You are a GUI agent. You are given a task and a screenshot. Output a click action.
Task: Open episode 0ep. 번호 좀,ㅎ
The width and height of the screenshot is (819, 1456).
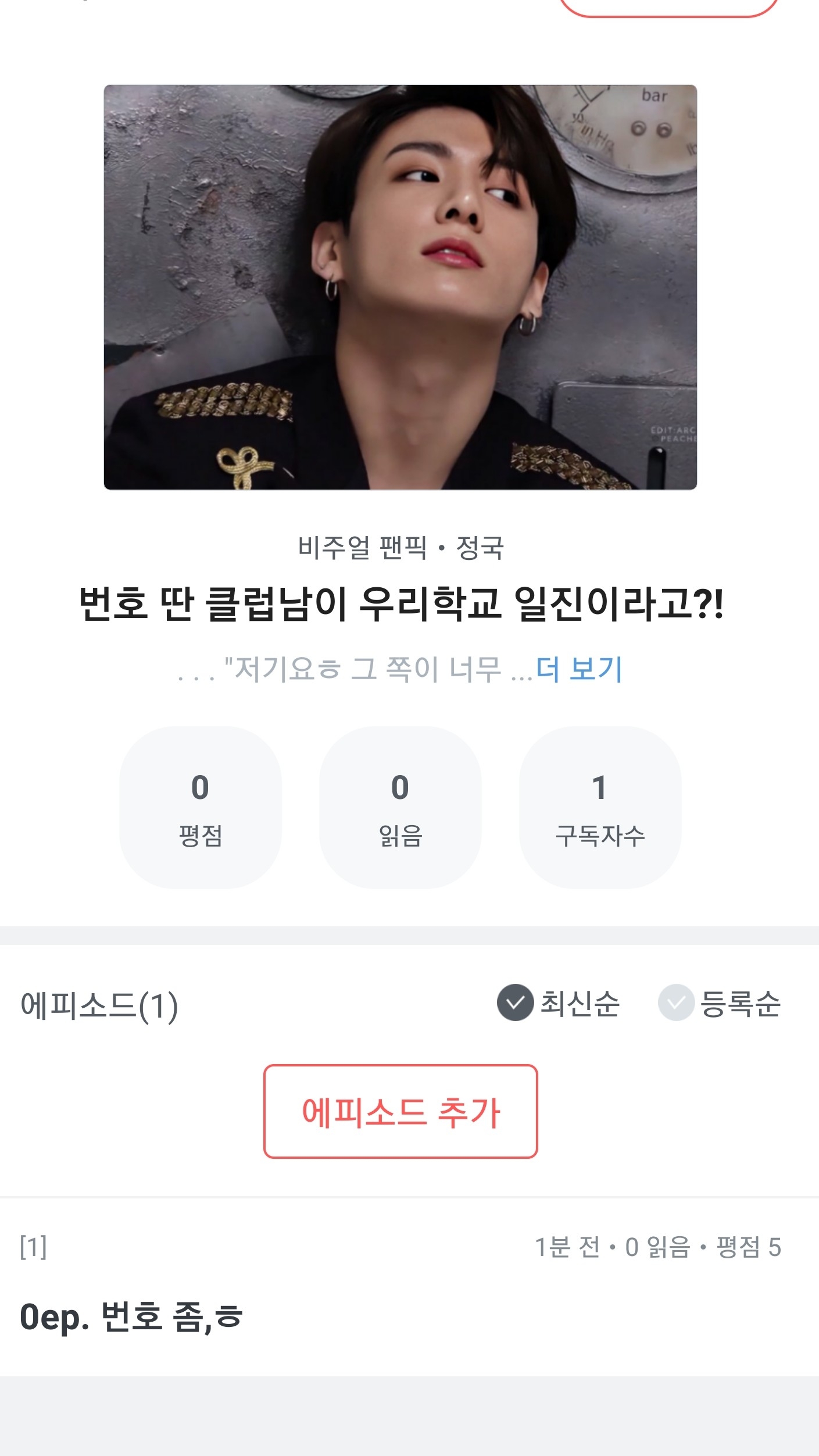coord(409,1287)
